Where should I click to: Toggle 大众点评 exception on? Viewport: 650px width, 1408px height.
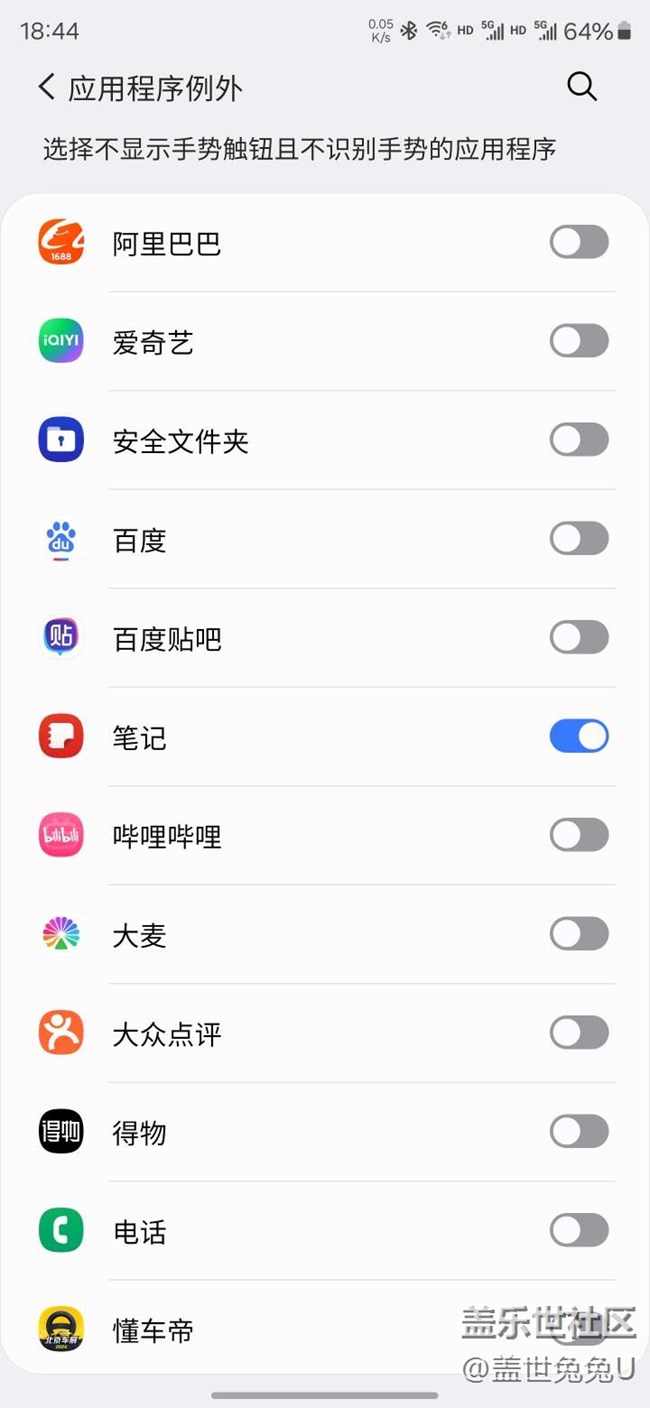[x=579, y=1034]
